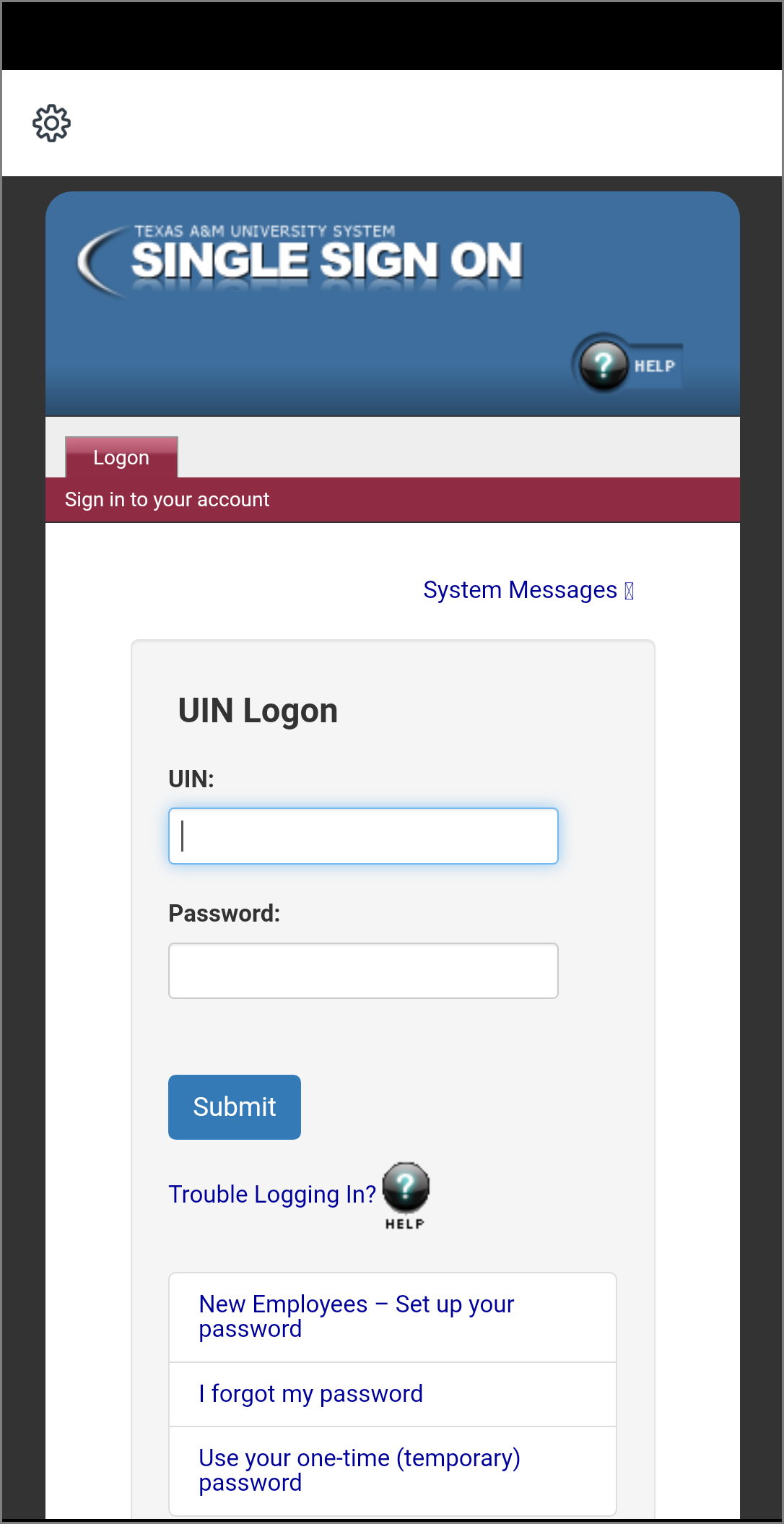784x1524 pixels.
Task: Expand System Messages
Action: pyautogui.click(x=528, y=590)
